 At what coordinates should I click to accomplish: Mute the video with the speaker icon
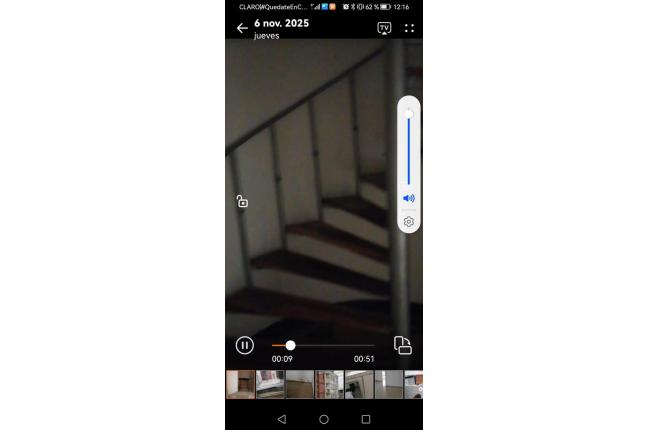coord(408,198)
